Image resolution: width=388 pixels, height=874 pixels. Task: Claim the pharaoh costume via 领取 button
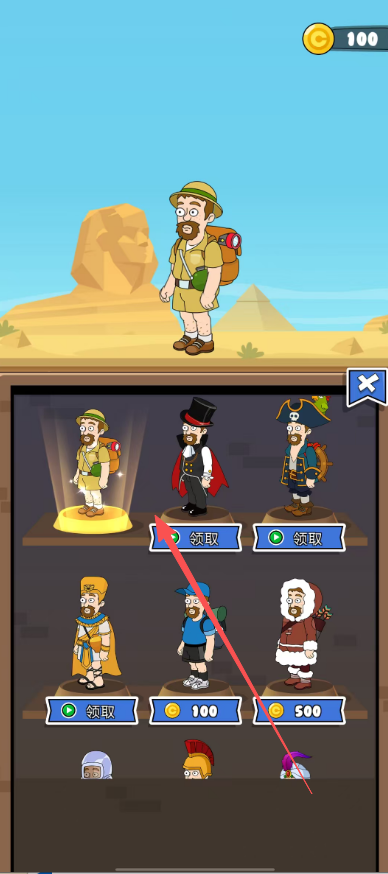[92, 711]
